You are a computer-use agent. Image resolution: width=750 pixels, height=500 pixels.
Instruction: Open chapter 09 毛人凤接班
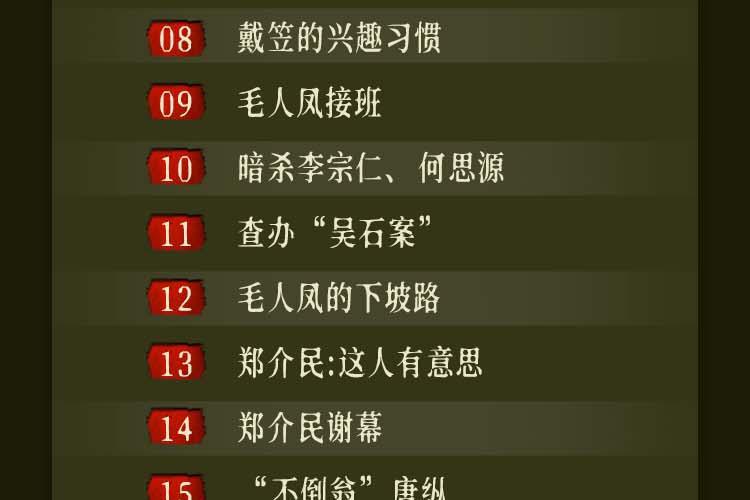[x=310, y=104]
